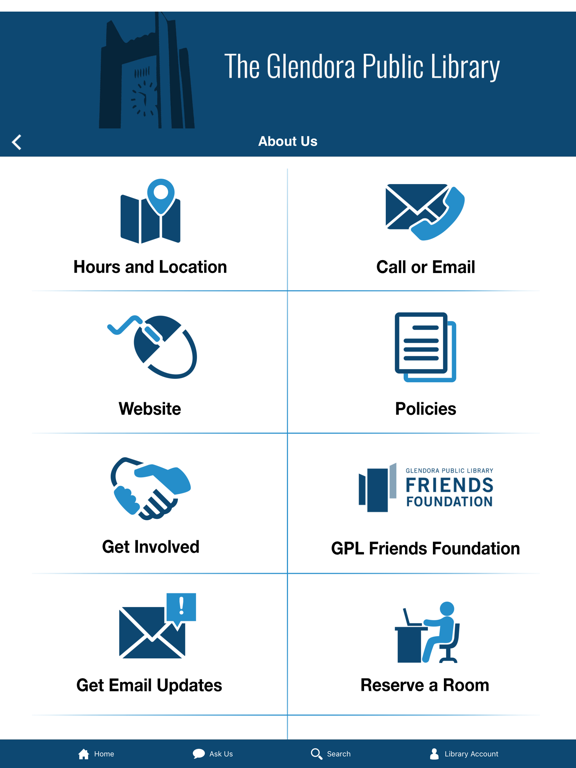Visit the library Website tile

tap(150, 362)
